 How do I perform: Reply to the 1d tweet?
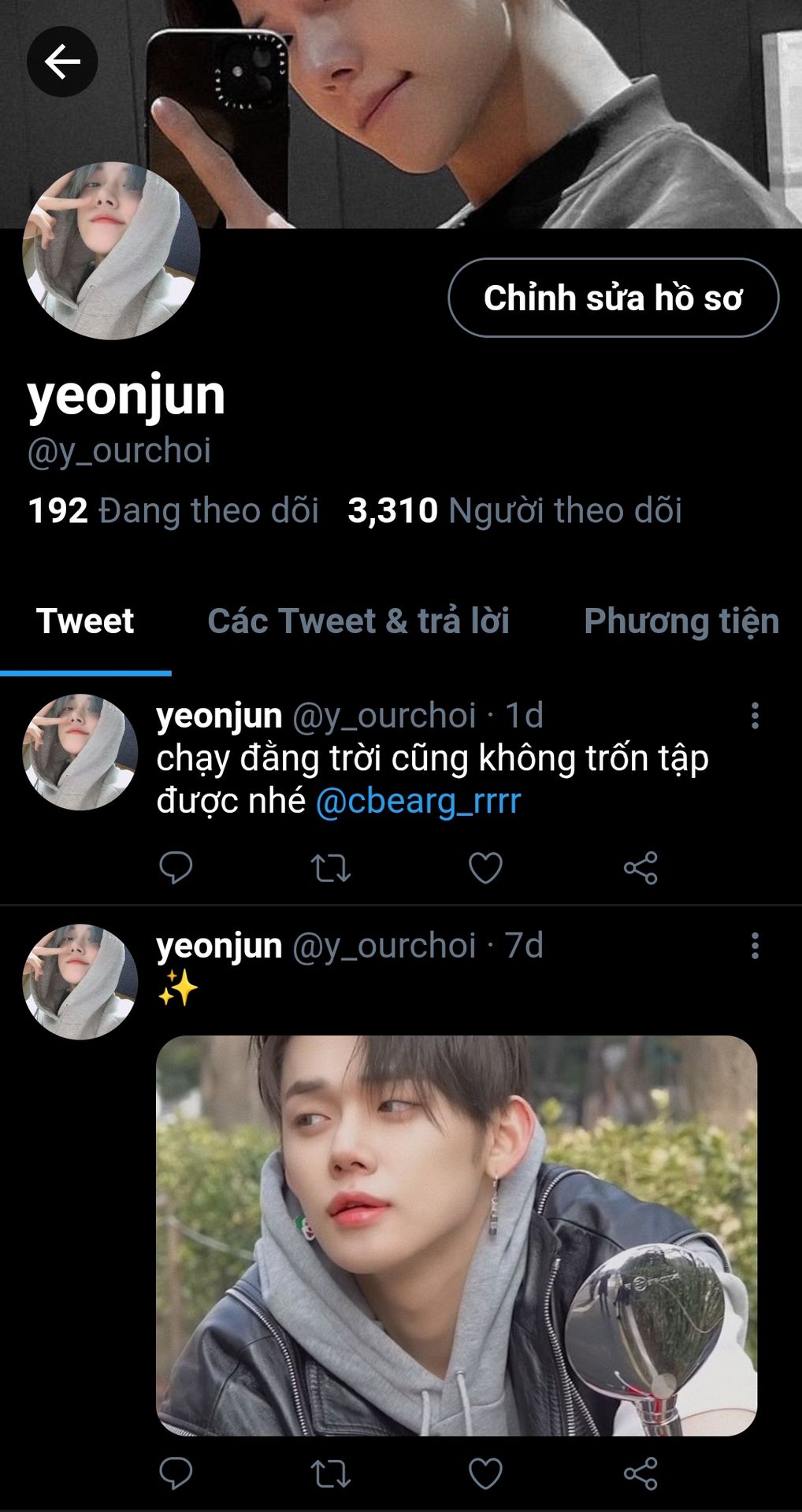point(176,868)
